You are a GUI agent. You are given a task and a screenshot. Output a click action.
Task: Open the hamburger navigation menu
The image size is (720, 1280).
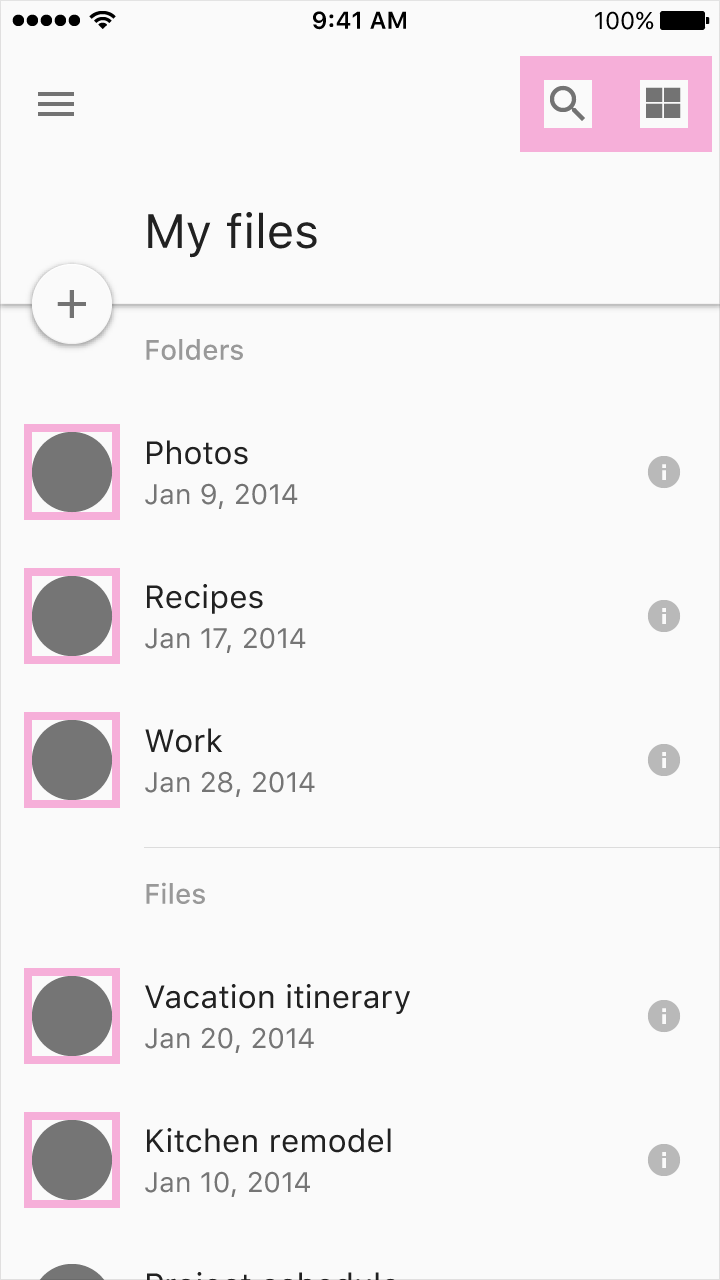56,104
